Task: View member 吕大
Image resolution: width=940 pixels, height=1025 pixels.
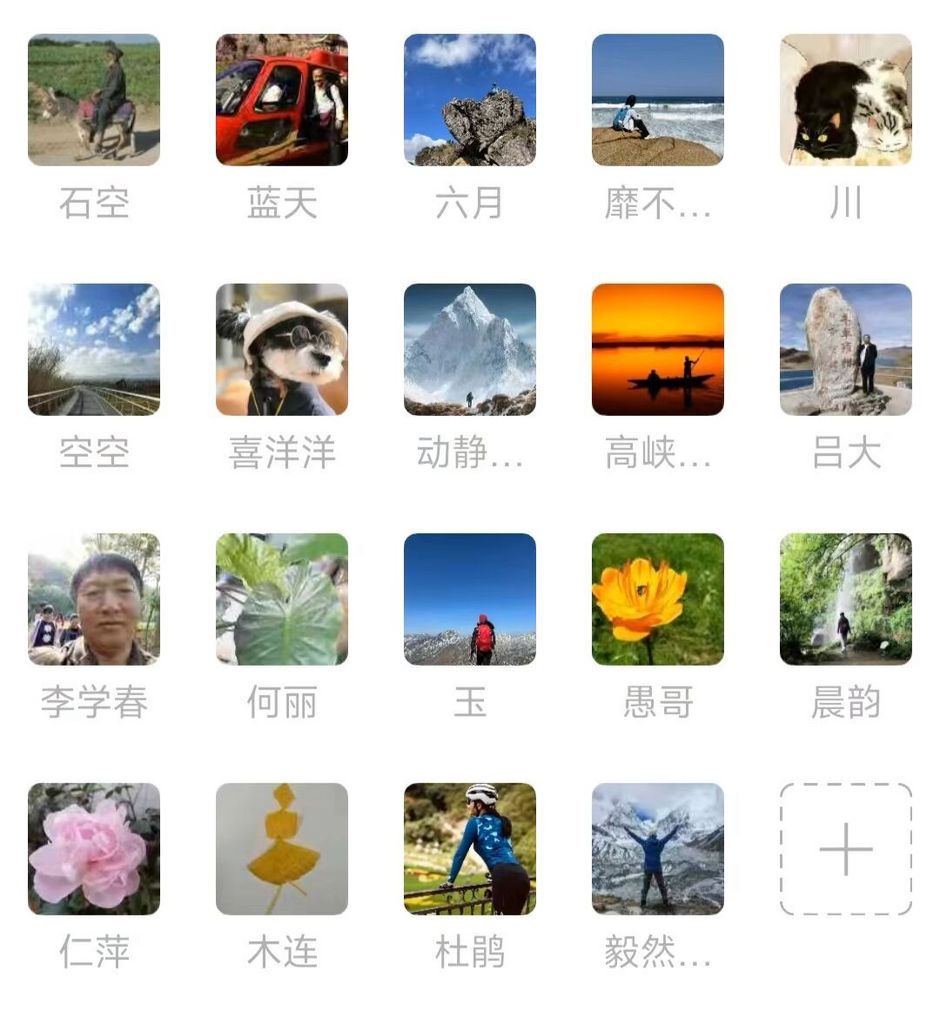Action: point(846,349)
